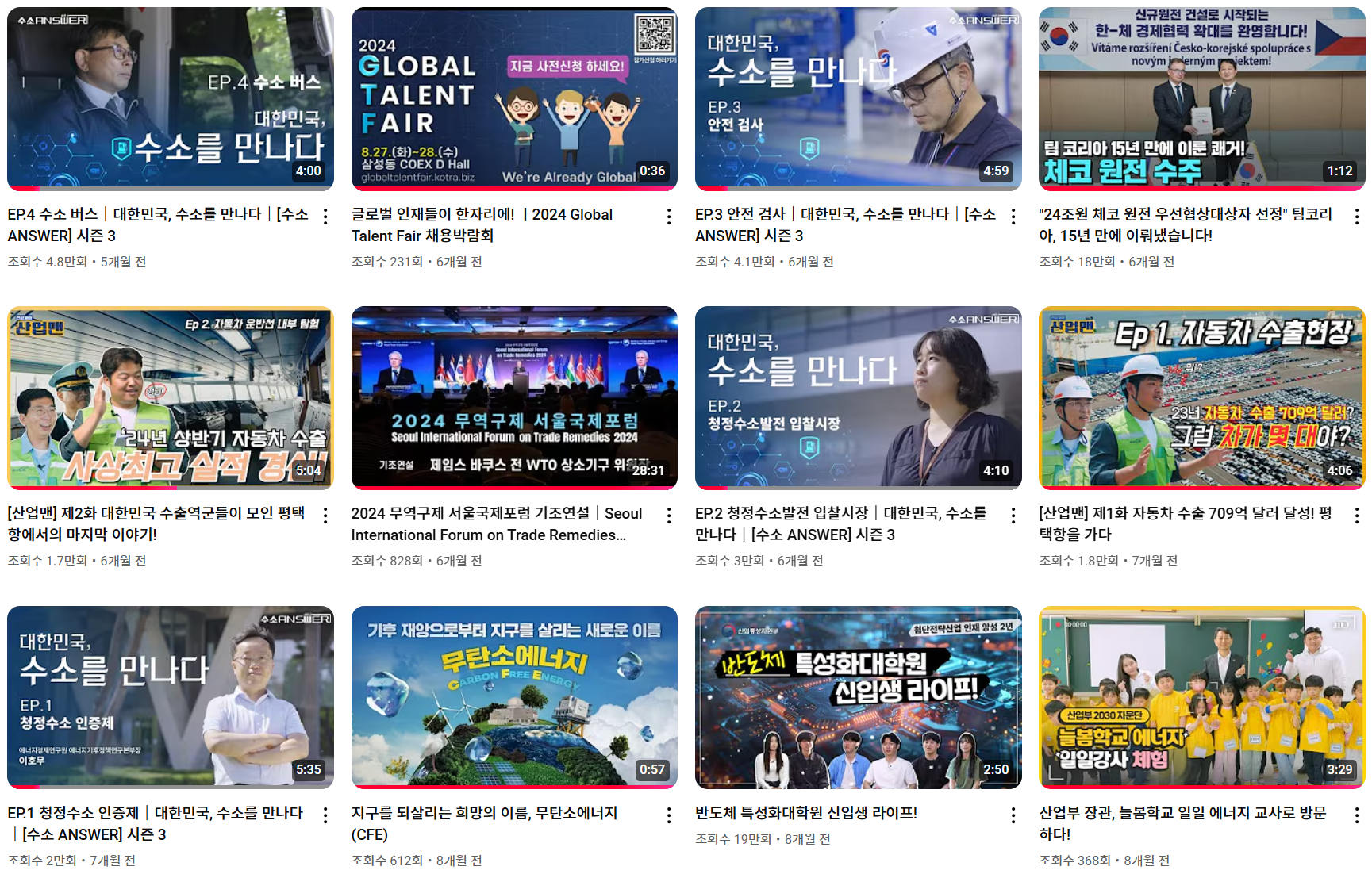Open more options for EP.2 청정수소발전 video
1372x874 pixels.
(1013, 516)
